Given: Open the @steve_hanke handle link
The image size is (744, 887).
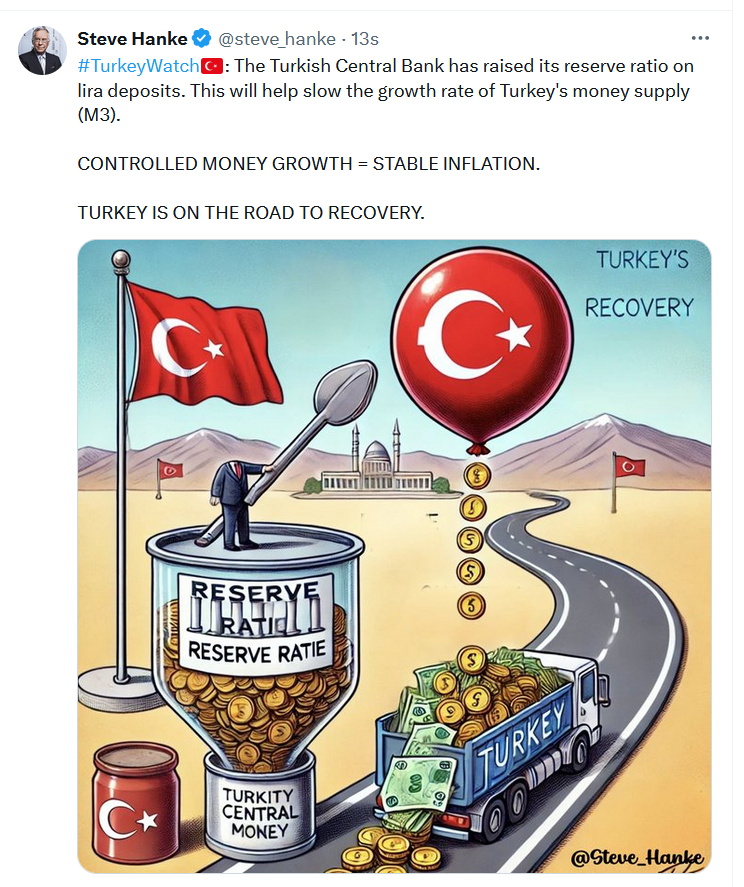Looking at the screenshot, I should tap(277, 39).
